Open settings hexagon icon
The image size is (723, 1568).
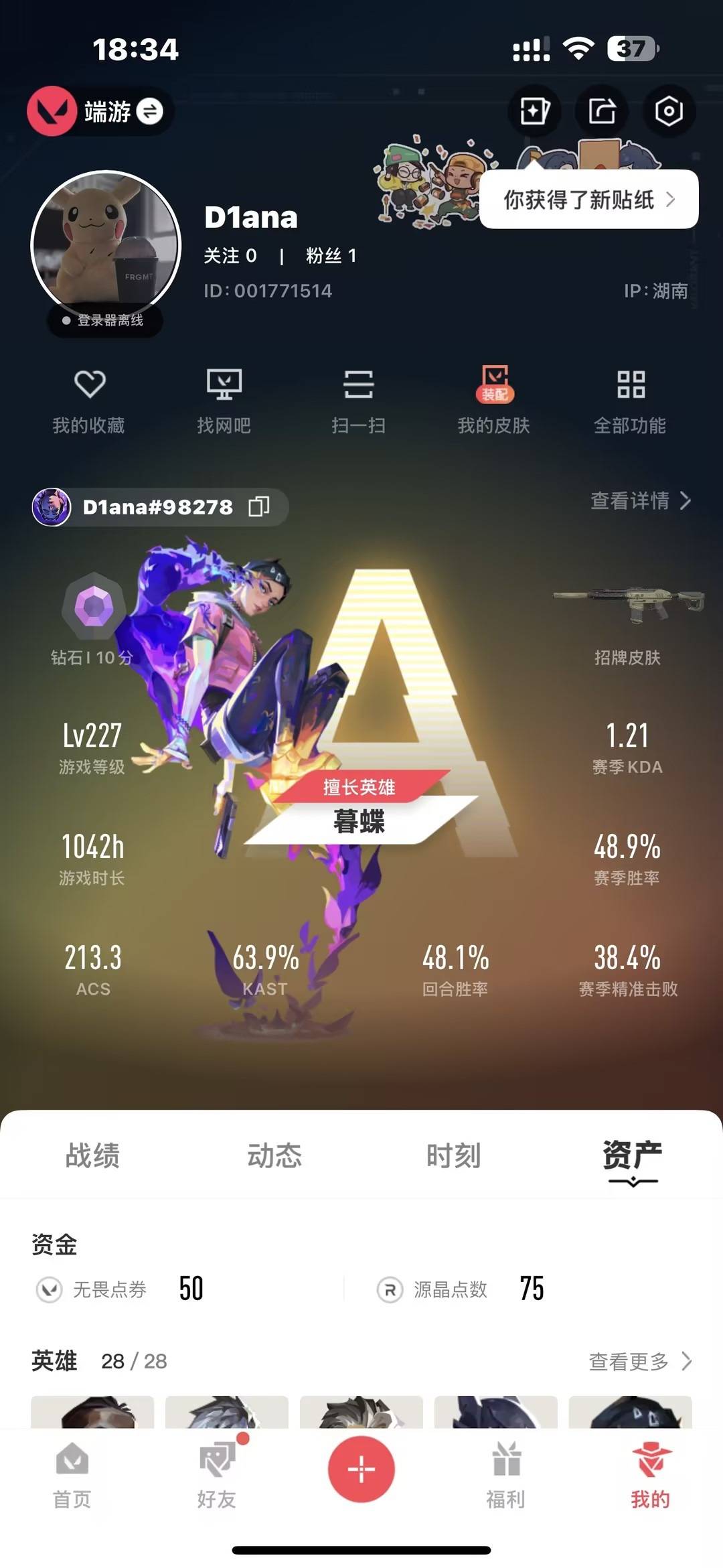pos(669,111)
